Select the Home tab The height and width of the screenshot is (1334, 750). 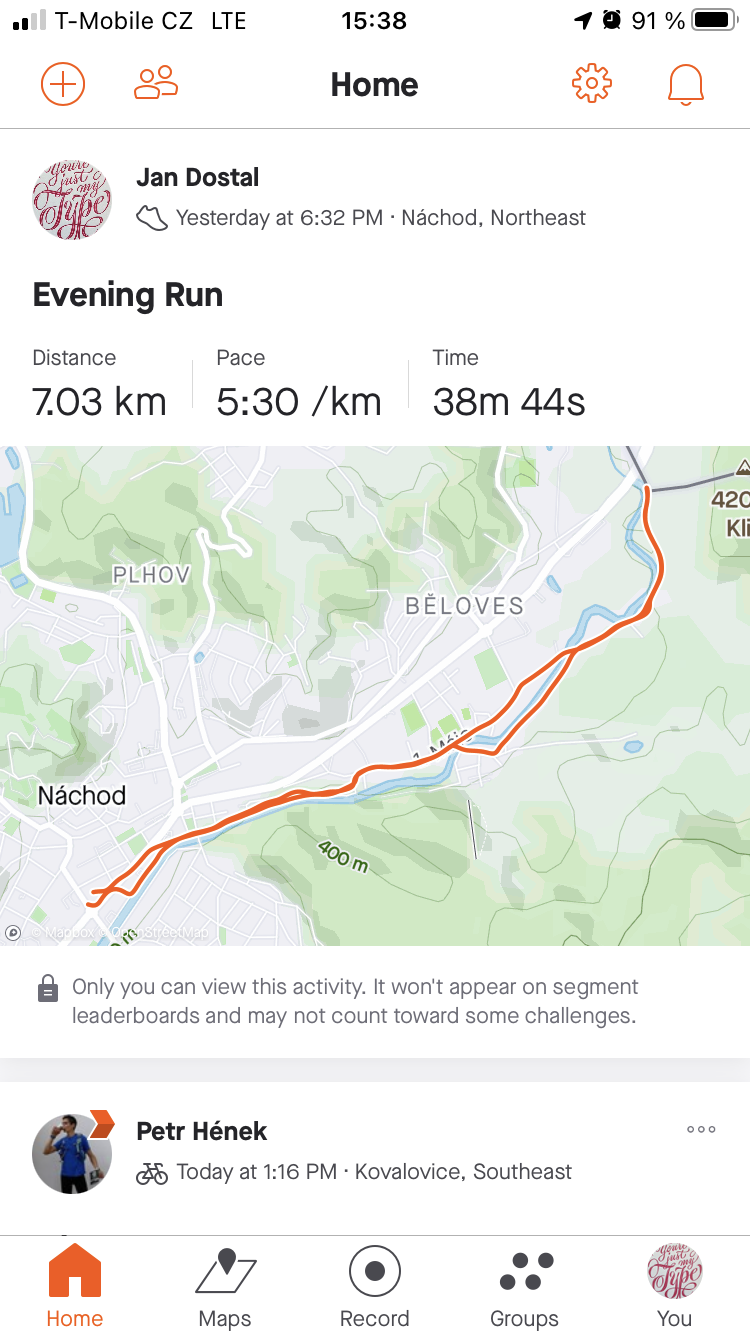click(75, 1287)
